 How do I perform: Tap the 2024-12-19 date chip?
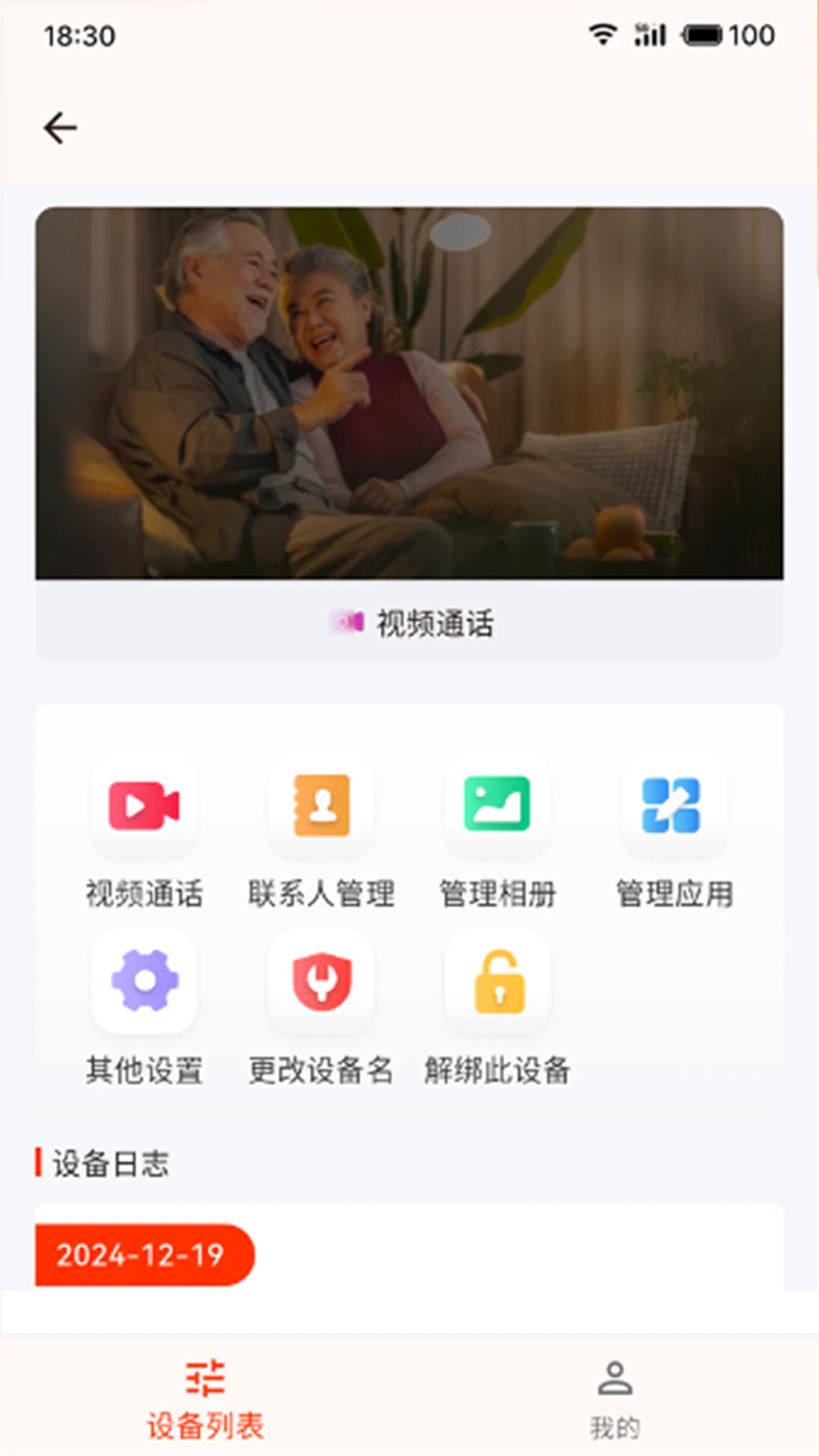pos(144,1255)
